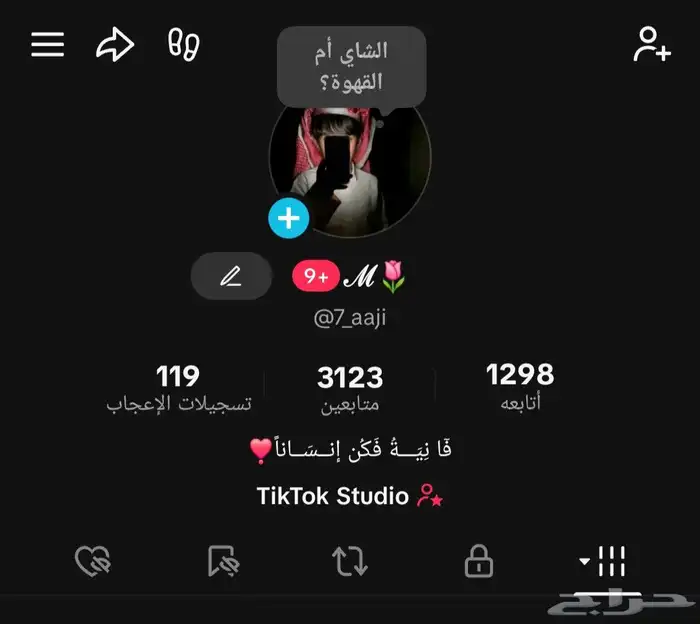Open TikTok Studio
Image resolution: width=700 pixels, height=624 pixels.
point(350,496)
